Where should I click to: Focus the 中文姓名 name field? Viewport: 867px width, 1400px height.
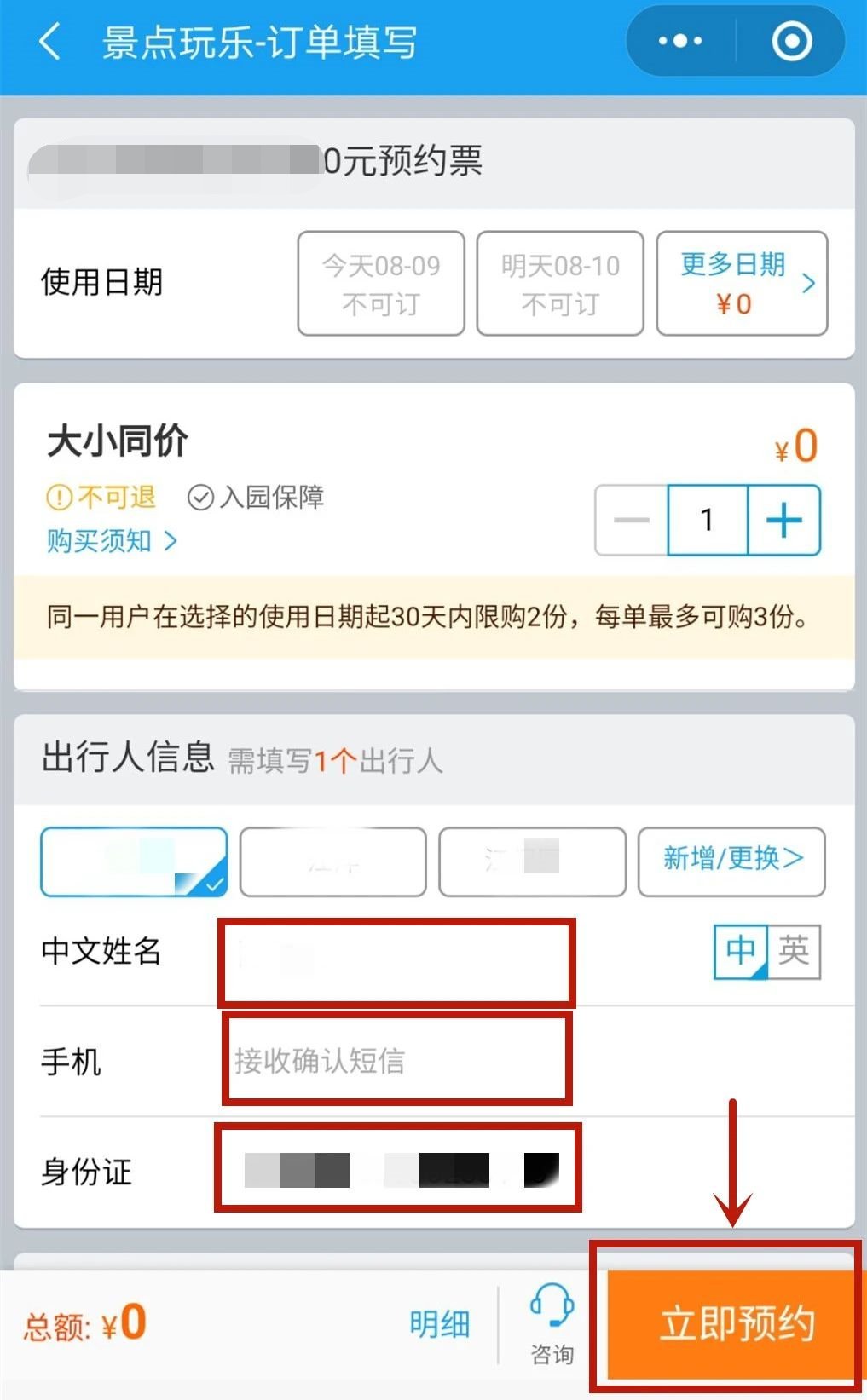pyautogui.click(x=396, y=961)
